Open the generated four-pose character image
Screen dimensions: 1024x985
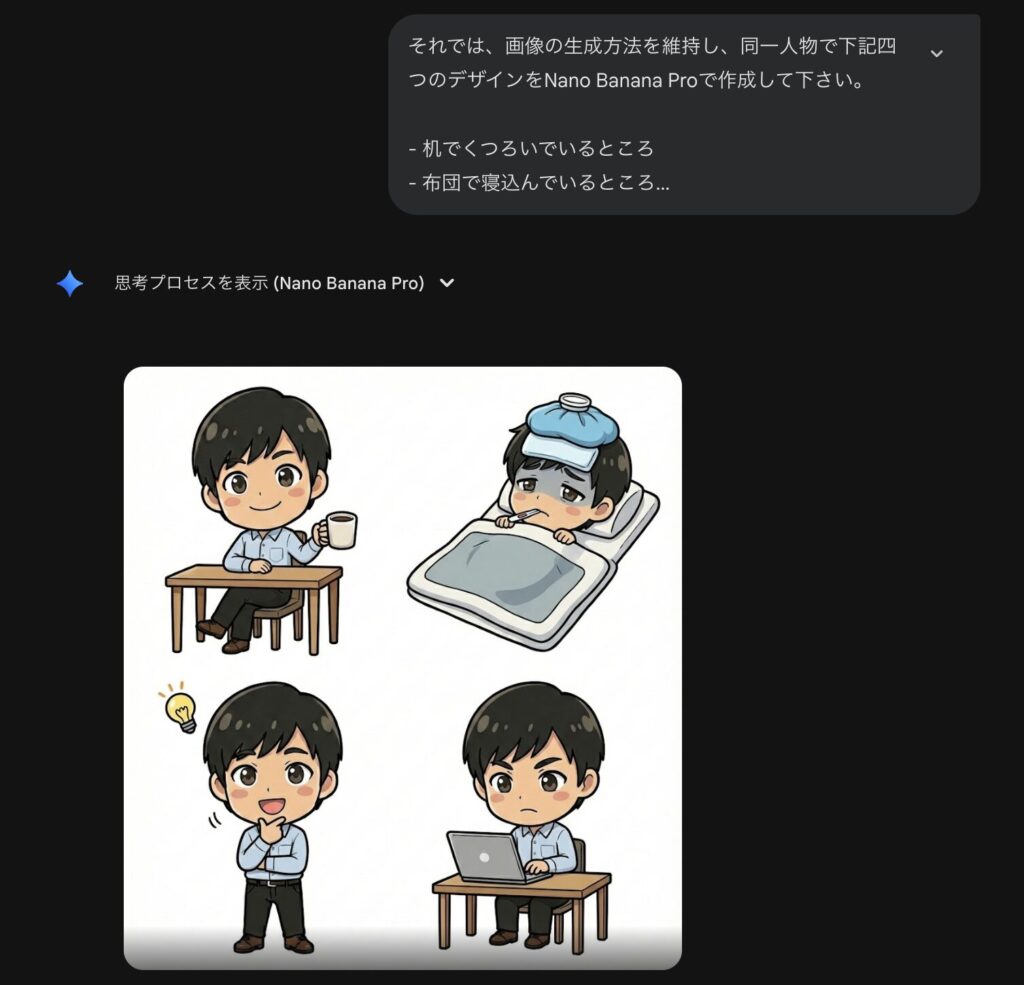click(402, 667)
